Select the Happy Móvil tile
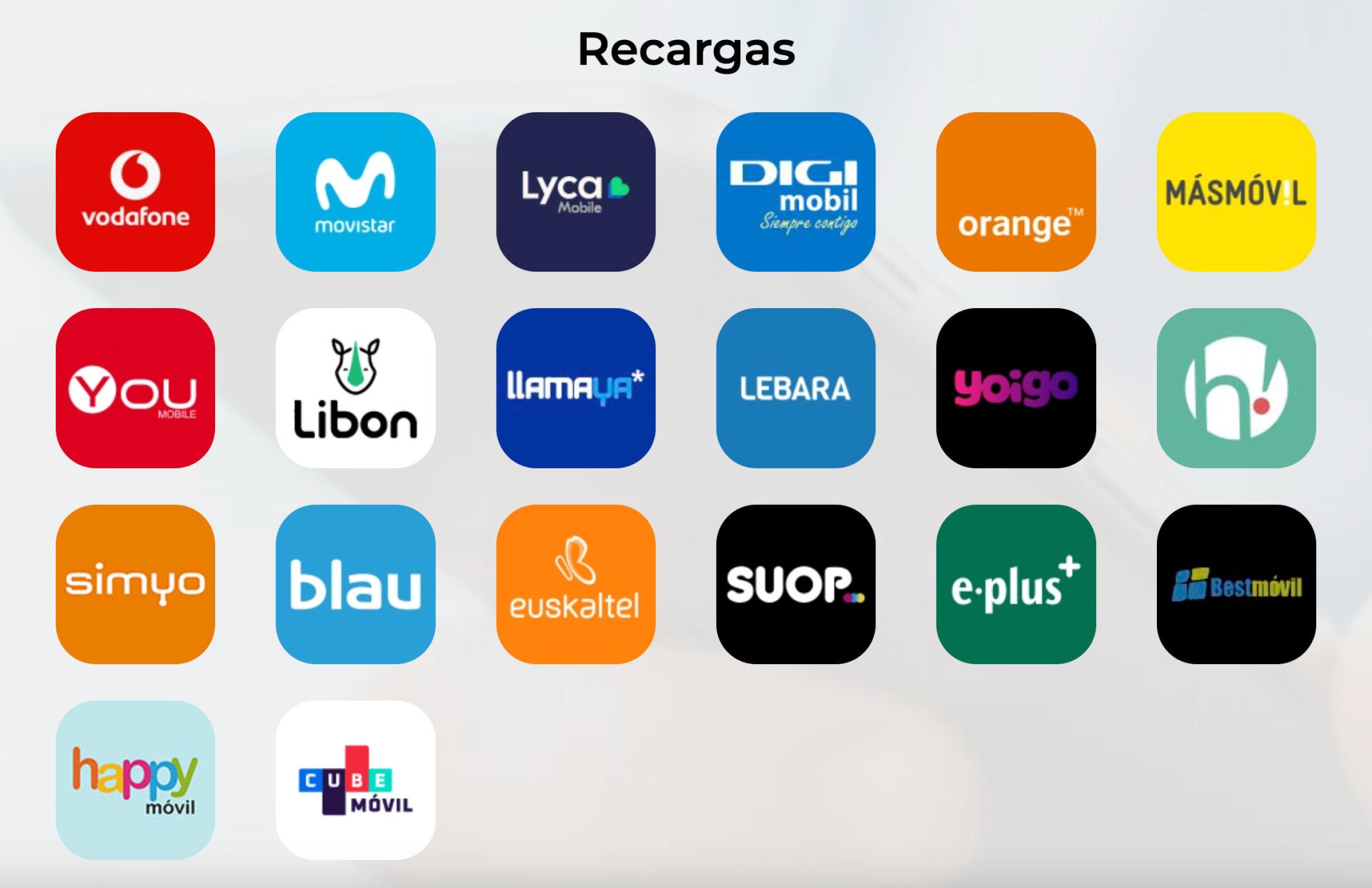1372x888 pixels. tap(135, 780)
